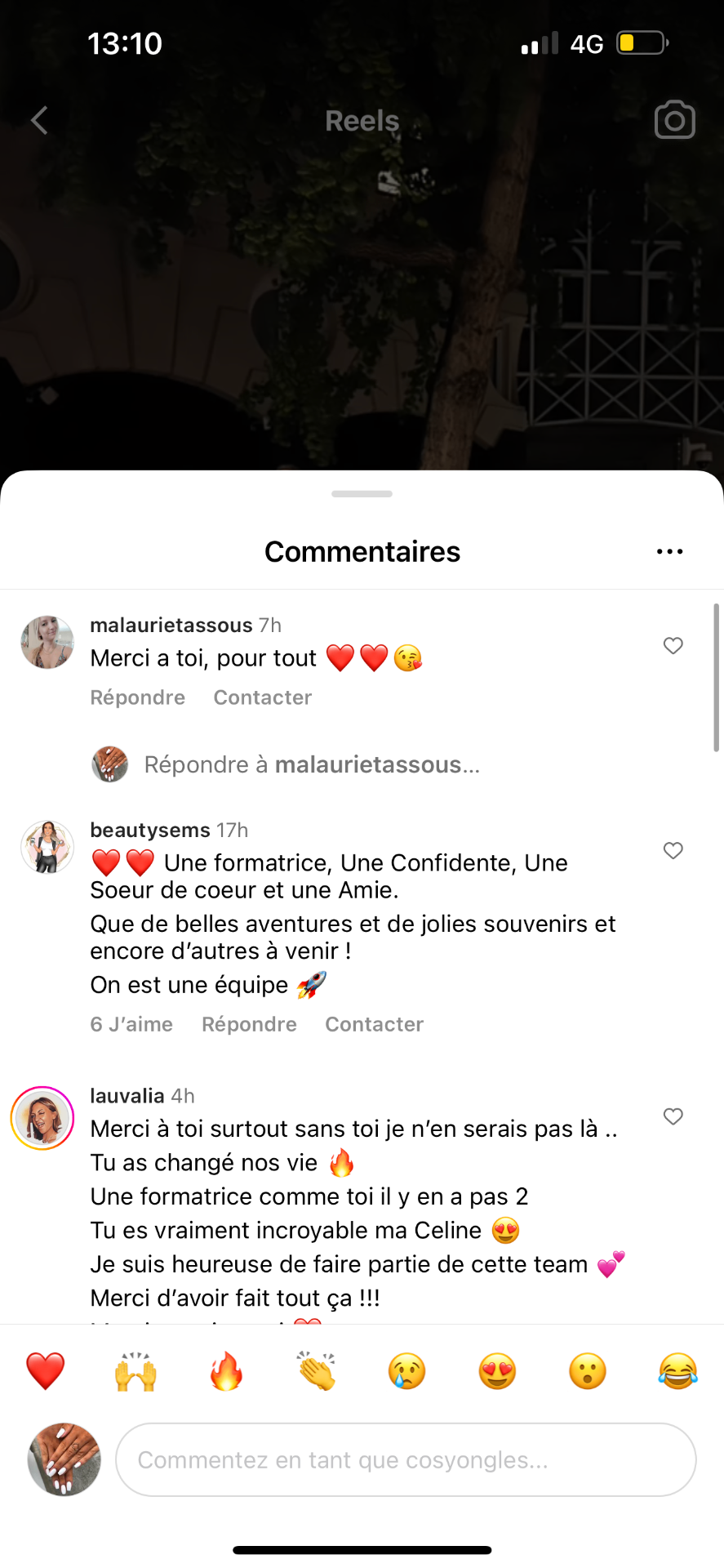Insert the fire quick emoji
This screenshot has width=724, height=1568.
pos(226,1371)
